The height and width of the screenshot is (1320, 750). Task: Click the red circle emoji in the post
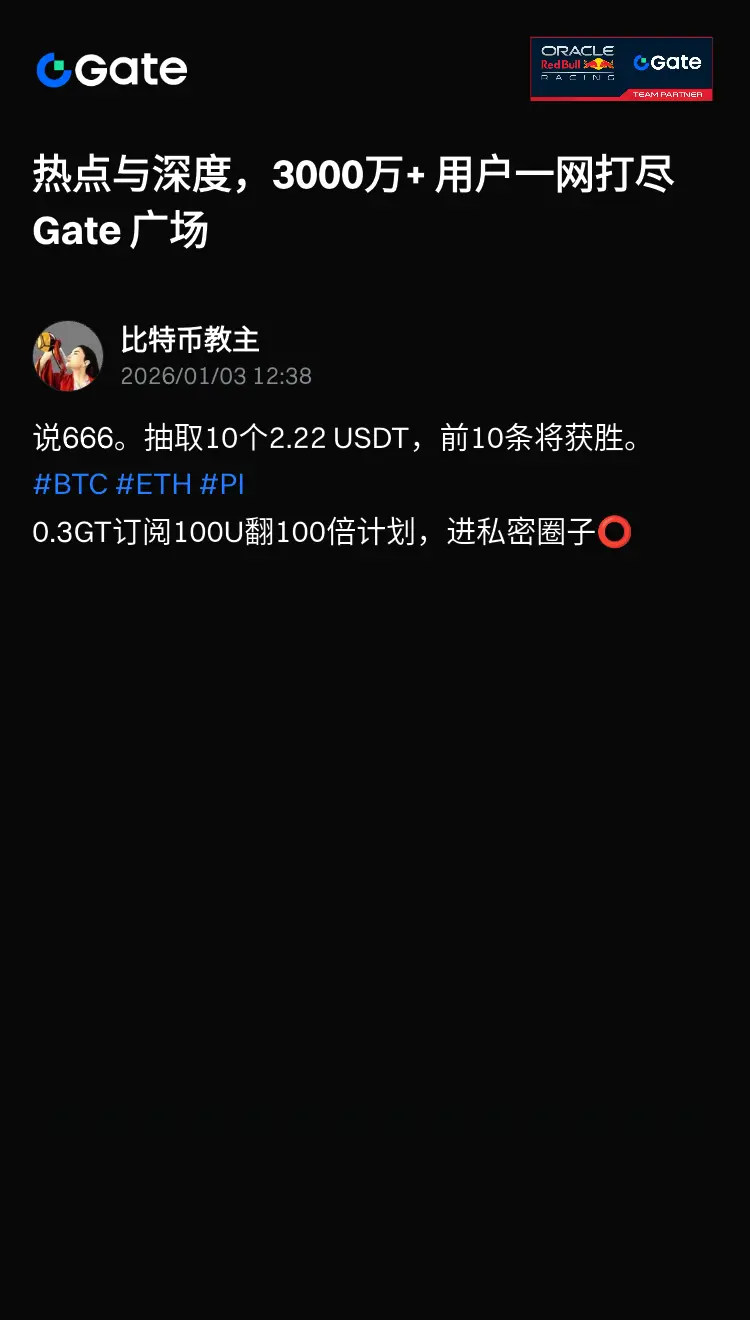click(x=616, y=532)
